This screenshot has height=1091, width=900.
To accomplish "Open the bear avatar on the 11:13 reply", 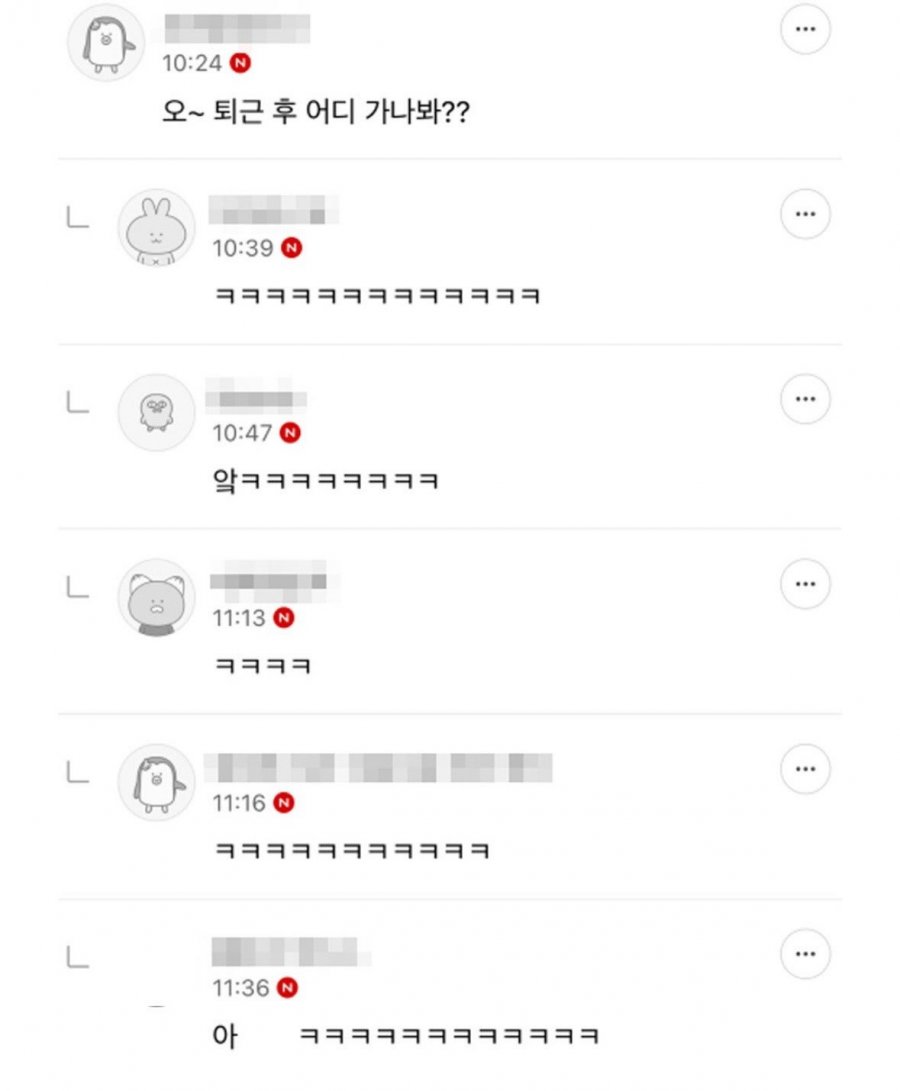I will coord(156,597).
